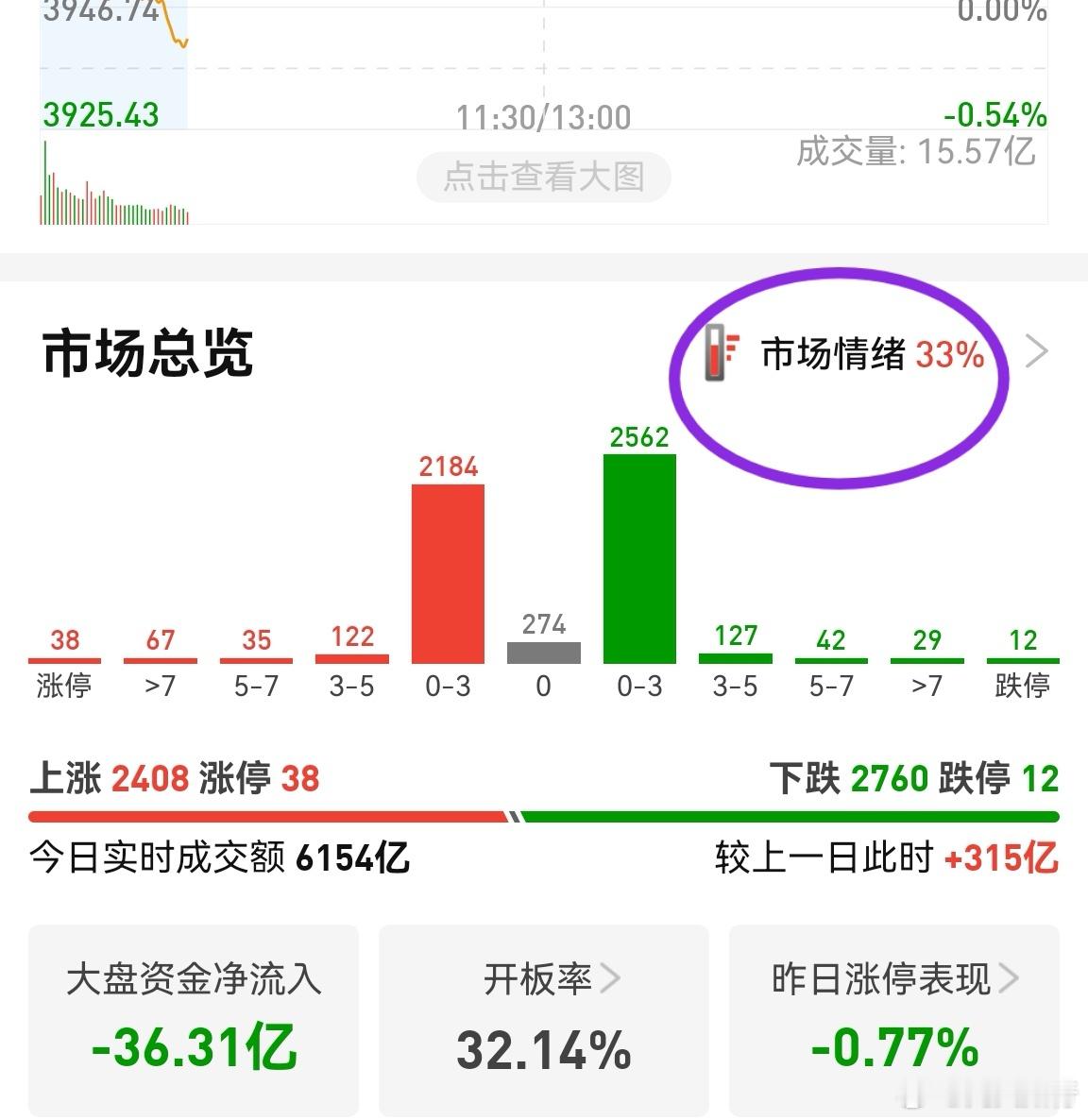The width and height of the screenshot is (1088, 1120).
Task: Tap the gray flat-stocks bar showing 274
Action: tap(543, 650)
